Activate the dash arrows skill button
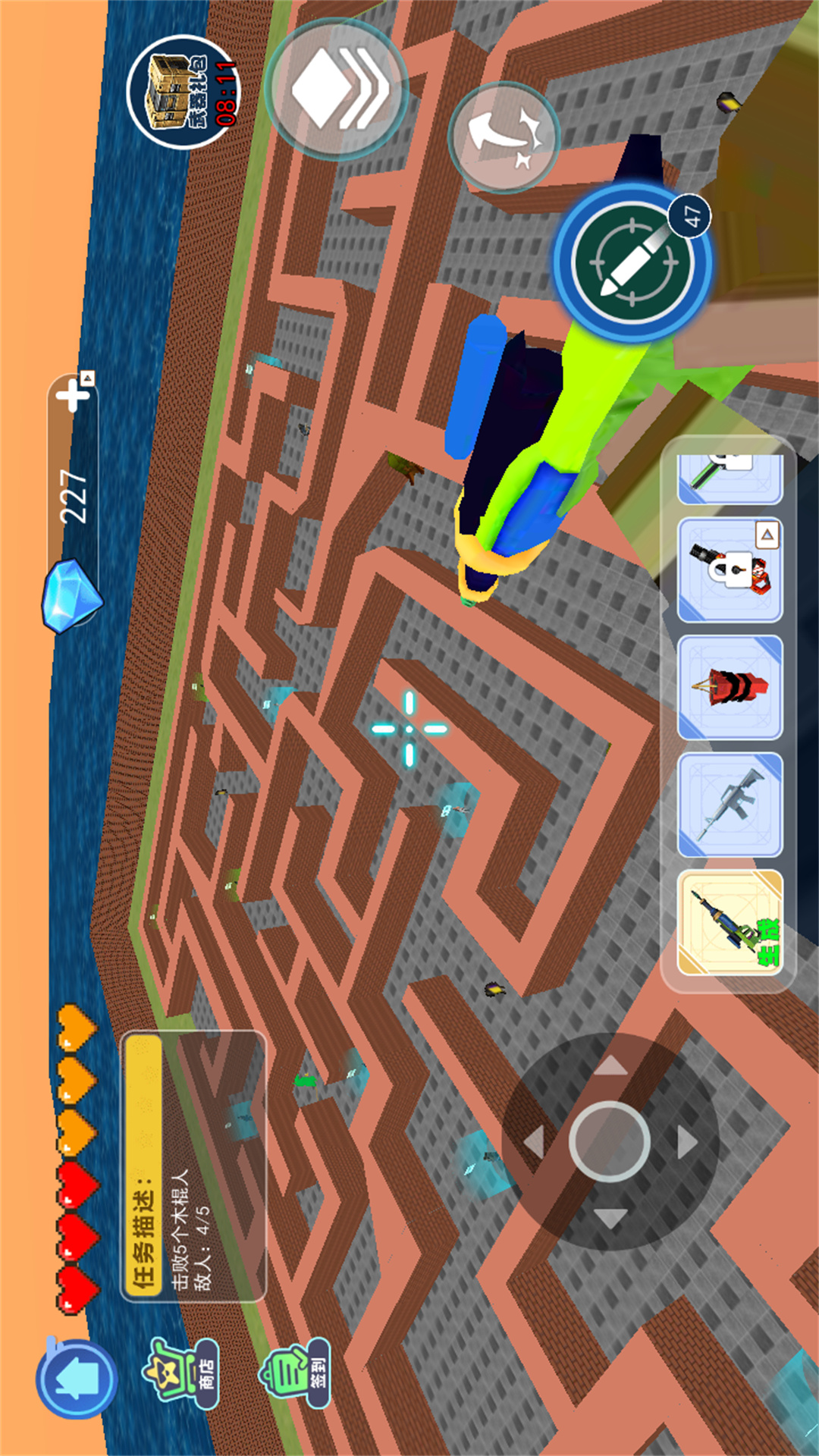This screenshot has height=1456, width=819. point(337,89)
